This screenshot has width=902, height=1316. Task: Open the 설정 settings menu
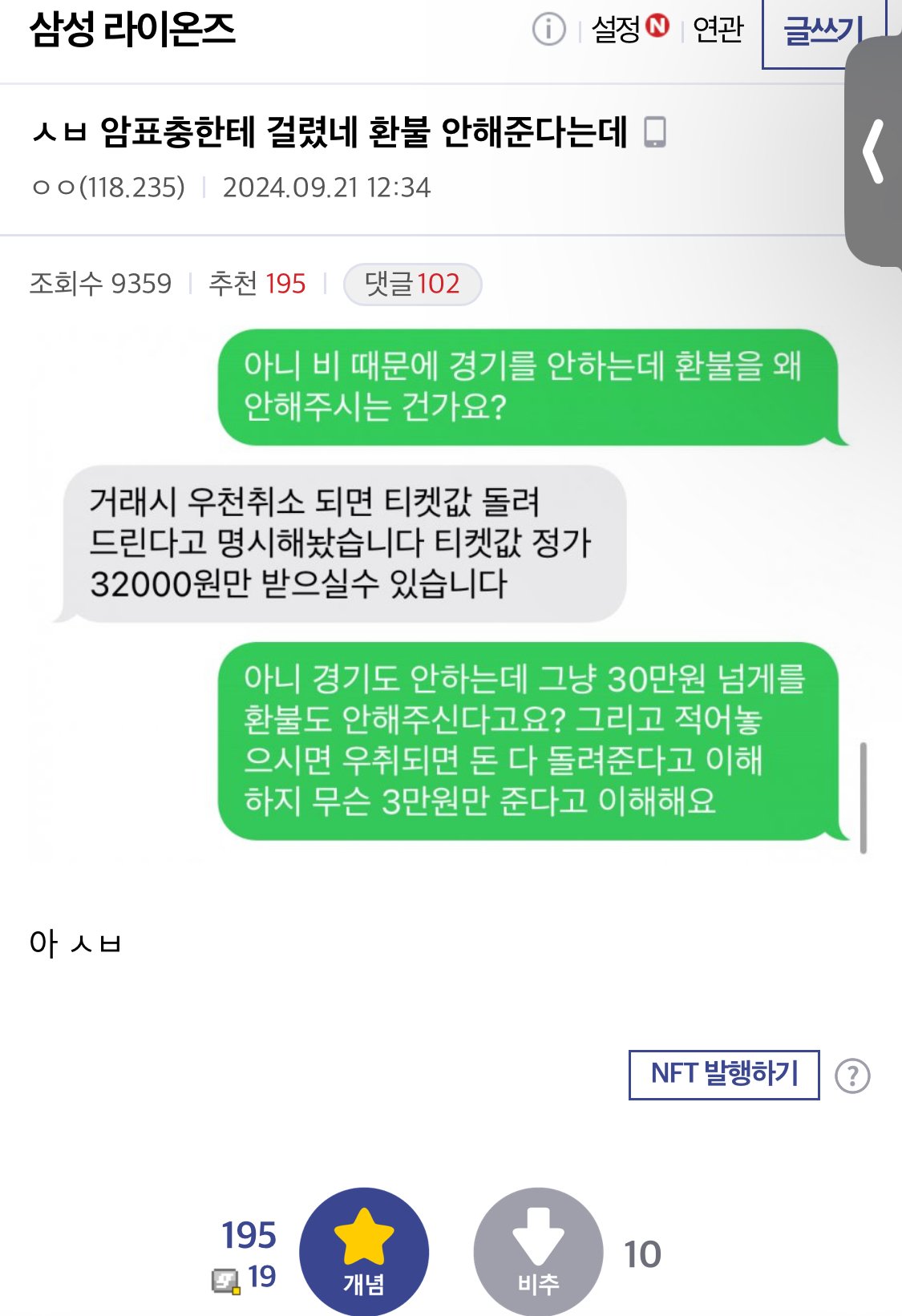[629, 30]
